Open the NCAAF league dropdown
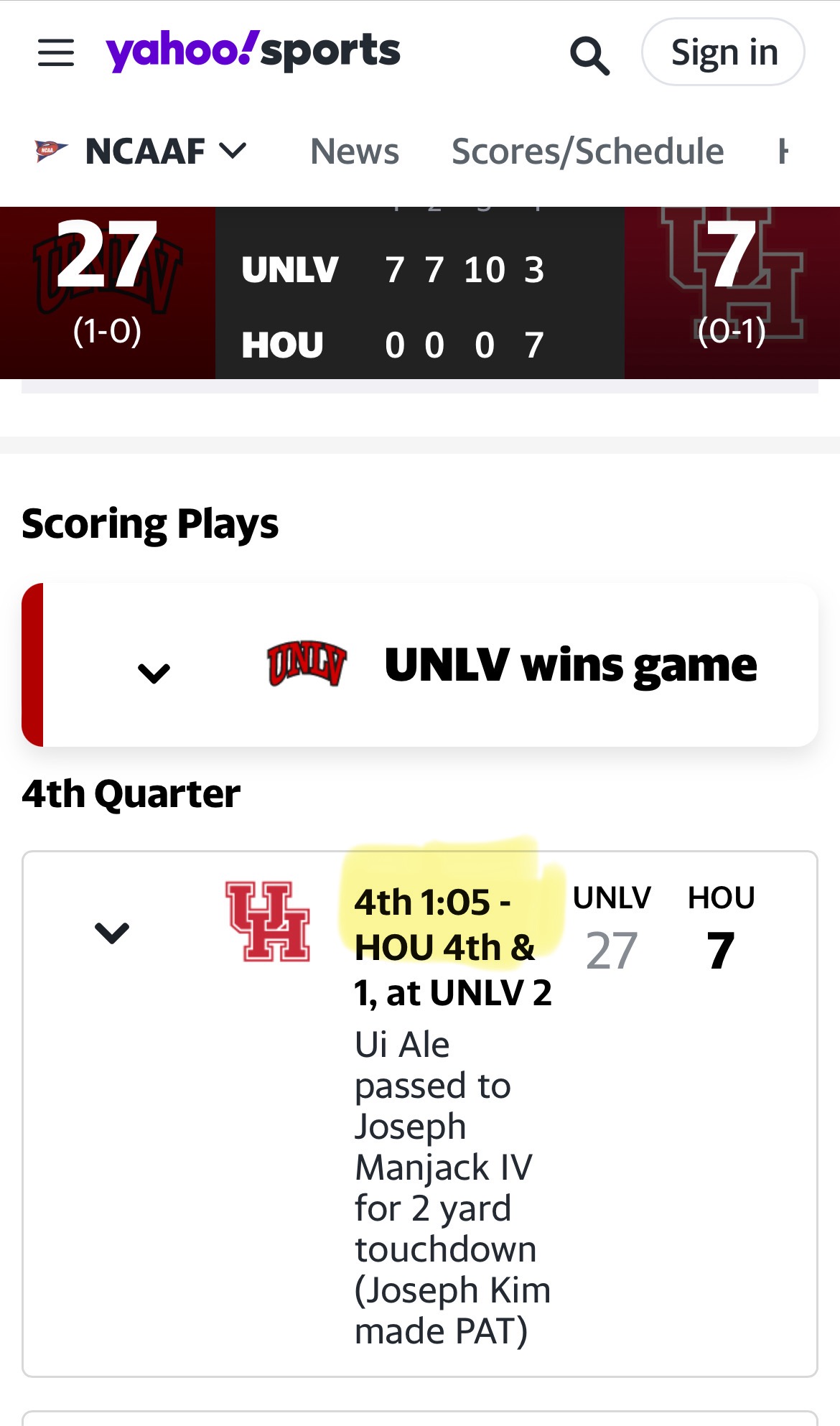 141,151
